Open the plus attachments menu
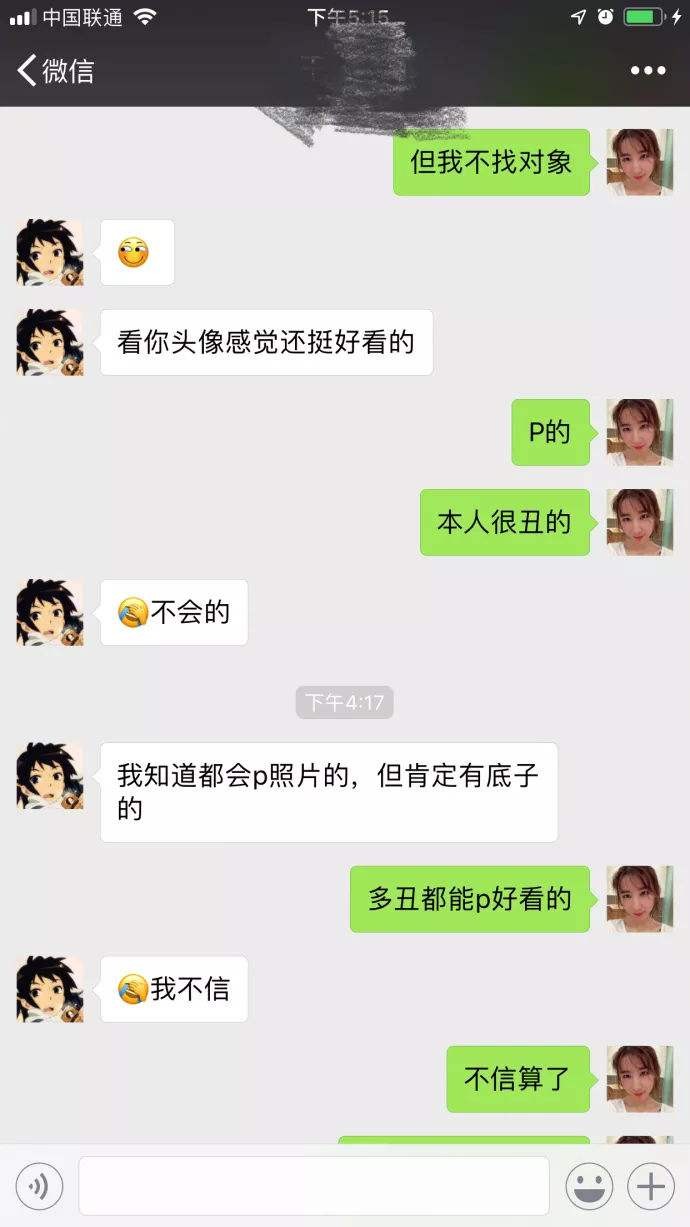The height and width of the screenshot is (1227, 690). click(650, 1187)
